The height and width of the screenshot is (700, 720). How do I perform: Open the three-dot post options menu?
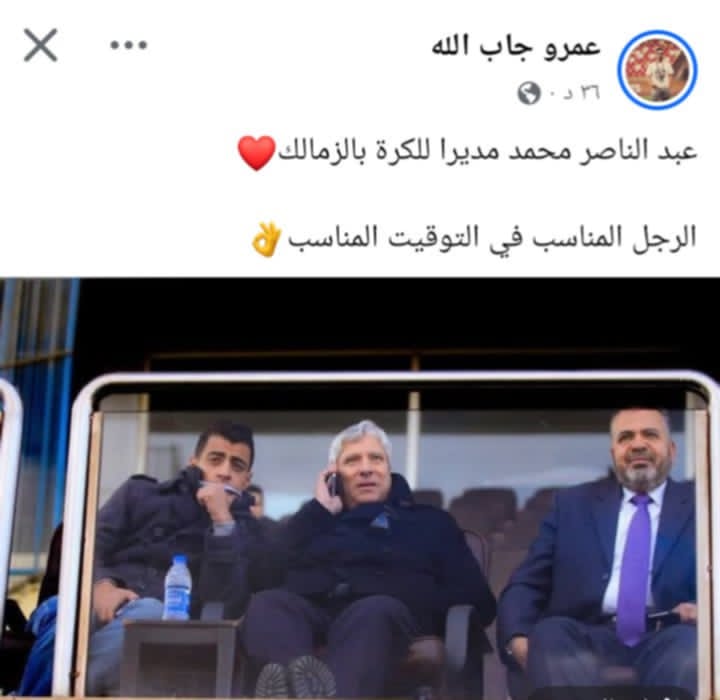point(128,46)
